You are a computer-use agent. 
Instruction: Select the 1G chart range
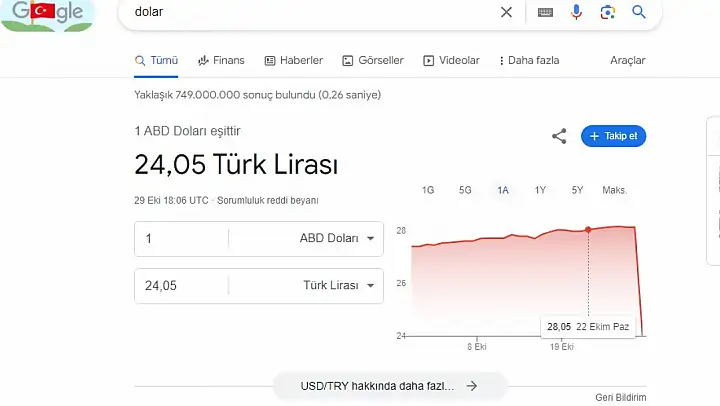coord(428,190)
